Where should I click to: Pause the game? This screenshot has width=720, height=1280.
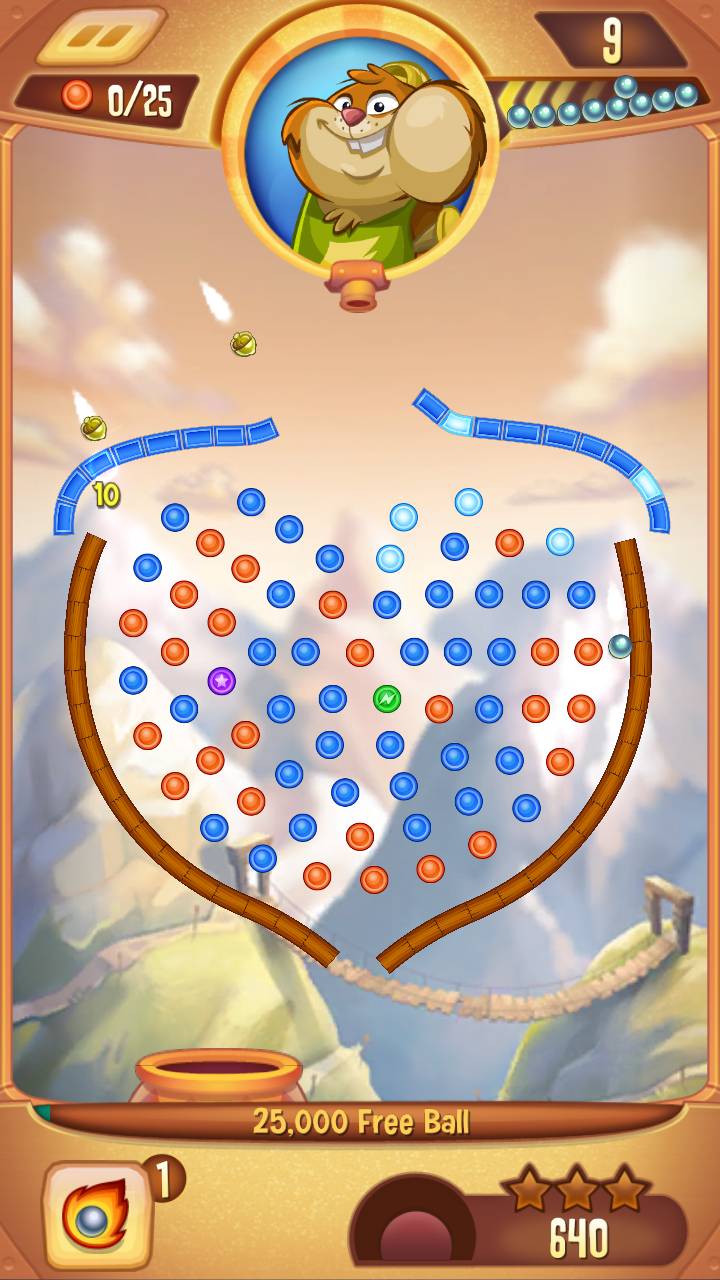coord(101,38)
